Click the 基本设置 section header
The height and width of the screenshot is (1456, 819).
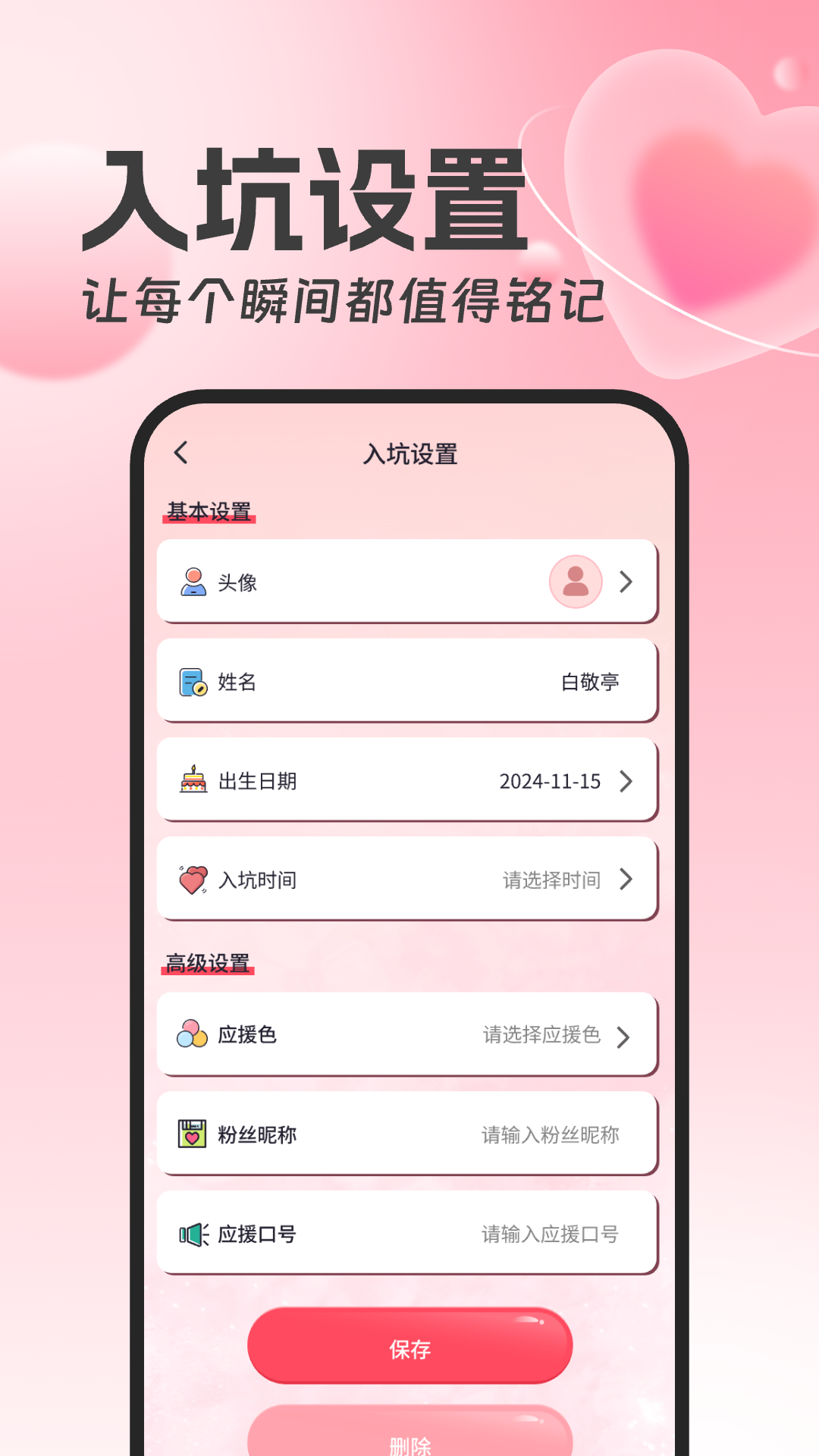pyautogui.click(x=210, y=510)
